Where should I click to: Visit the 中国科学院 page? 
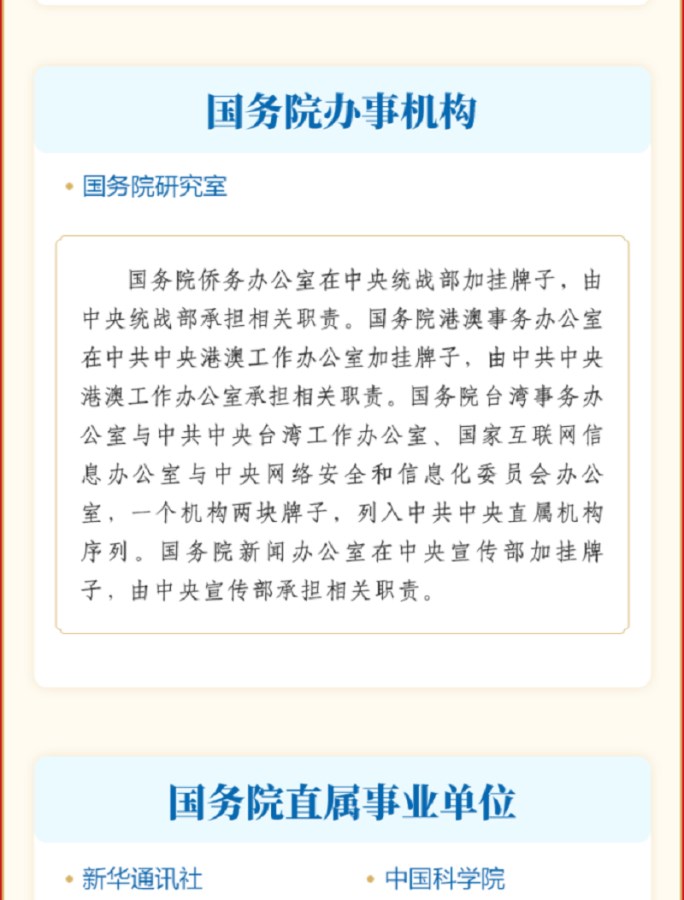point(445,879)
